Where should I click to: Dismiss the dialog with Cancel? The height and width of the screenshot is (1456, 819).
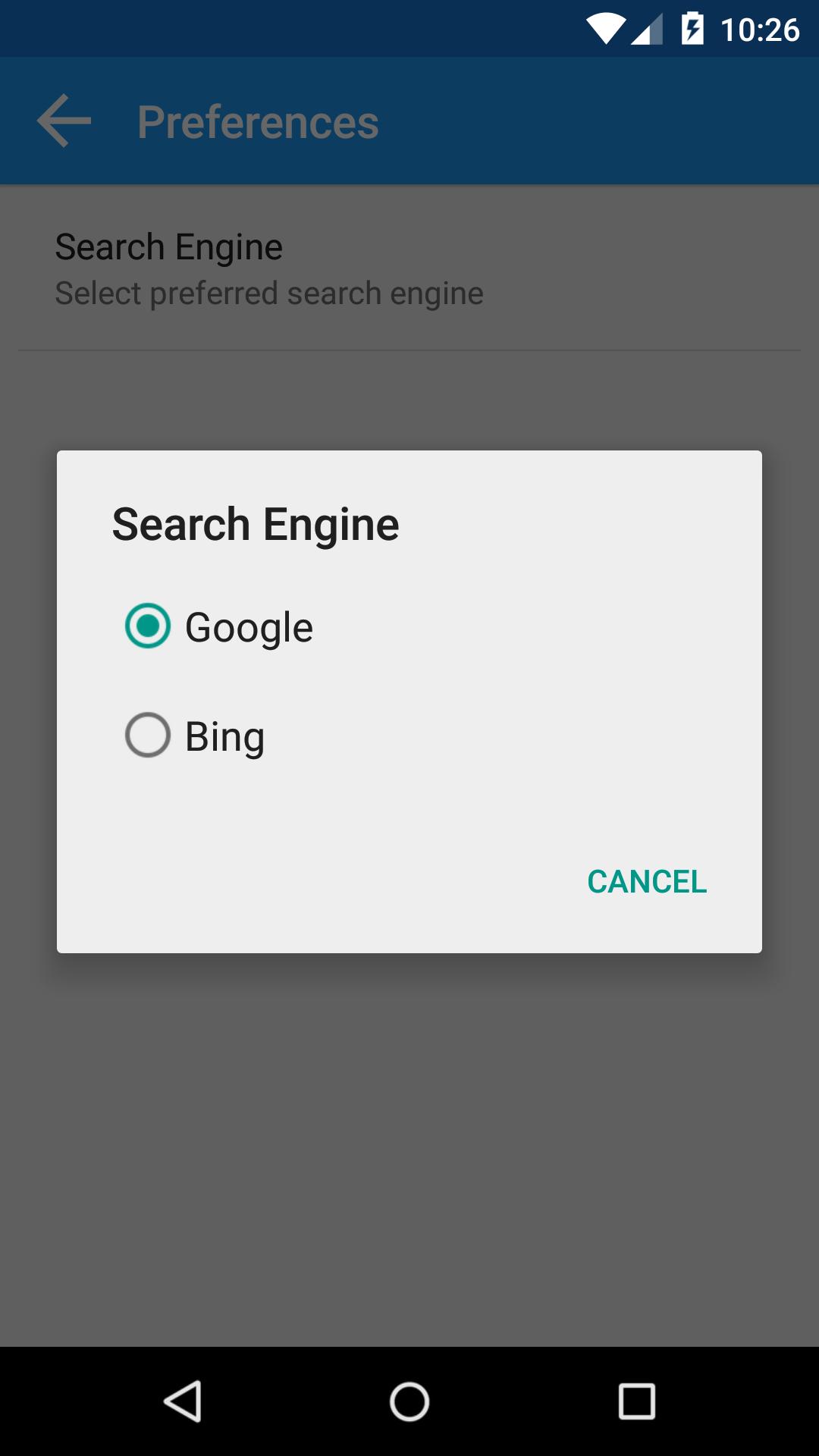tap(646, 882)
